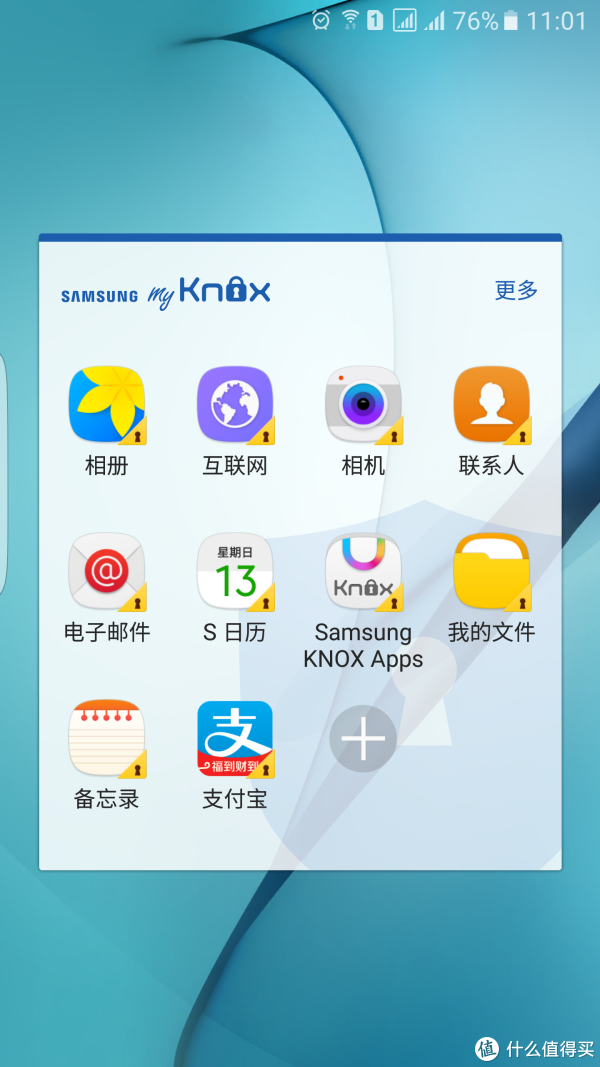600x1067 pixels.
Task: Tap the plus button to add apps
Action: [363, 738]
